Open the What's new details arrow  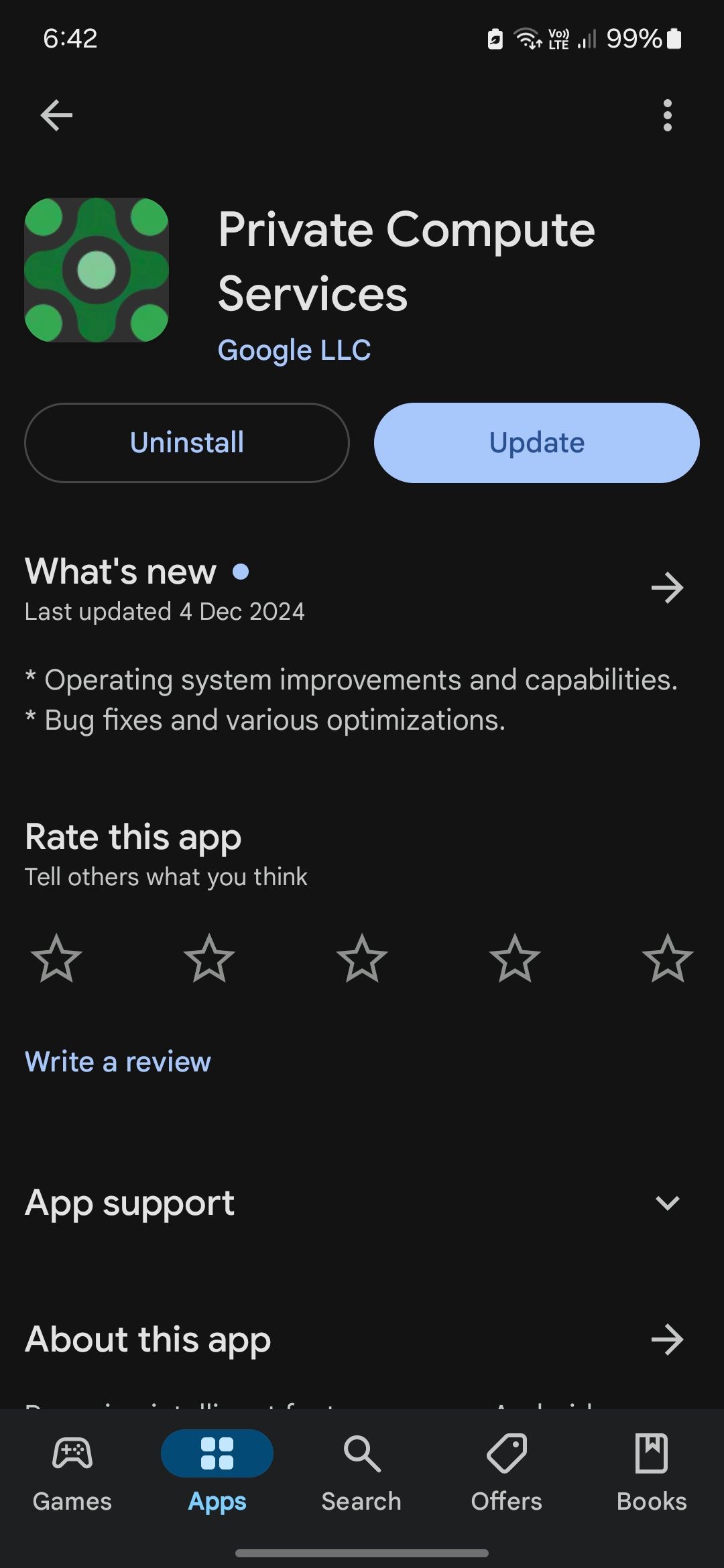coord(667,588)
